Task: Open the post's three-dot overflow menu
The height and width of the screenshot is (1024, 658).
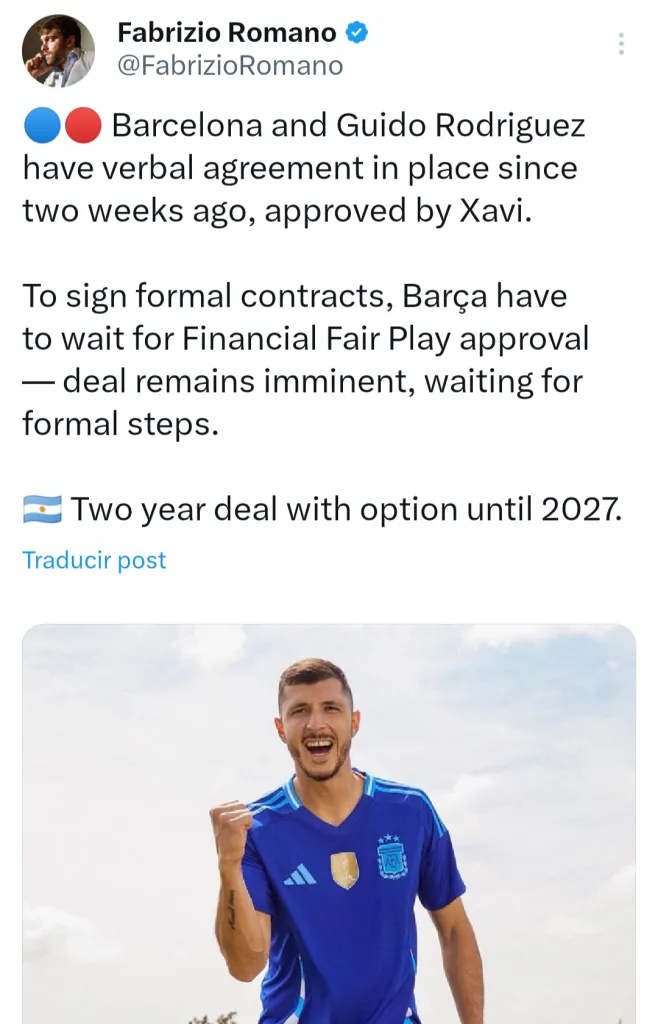Action: point(621,44)
